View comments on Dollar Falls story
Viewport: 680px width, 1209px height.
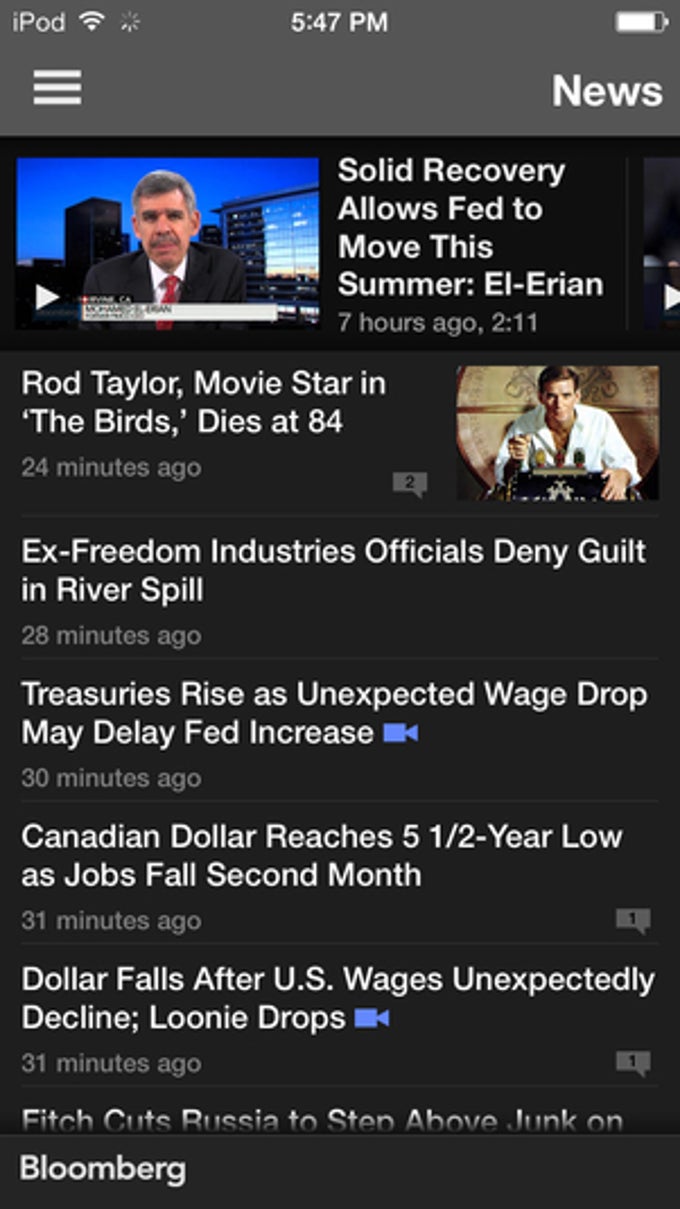pos(633,1062)
